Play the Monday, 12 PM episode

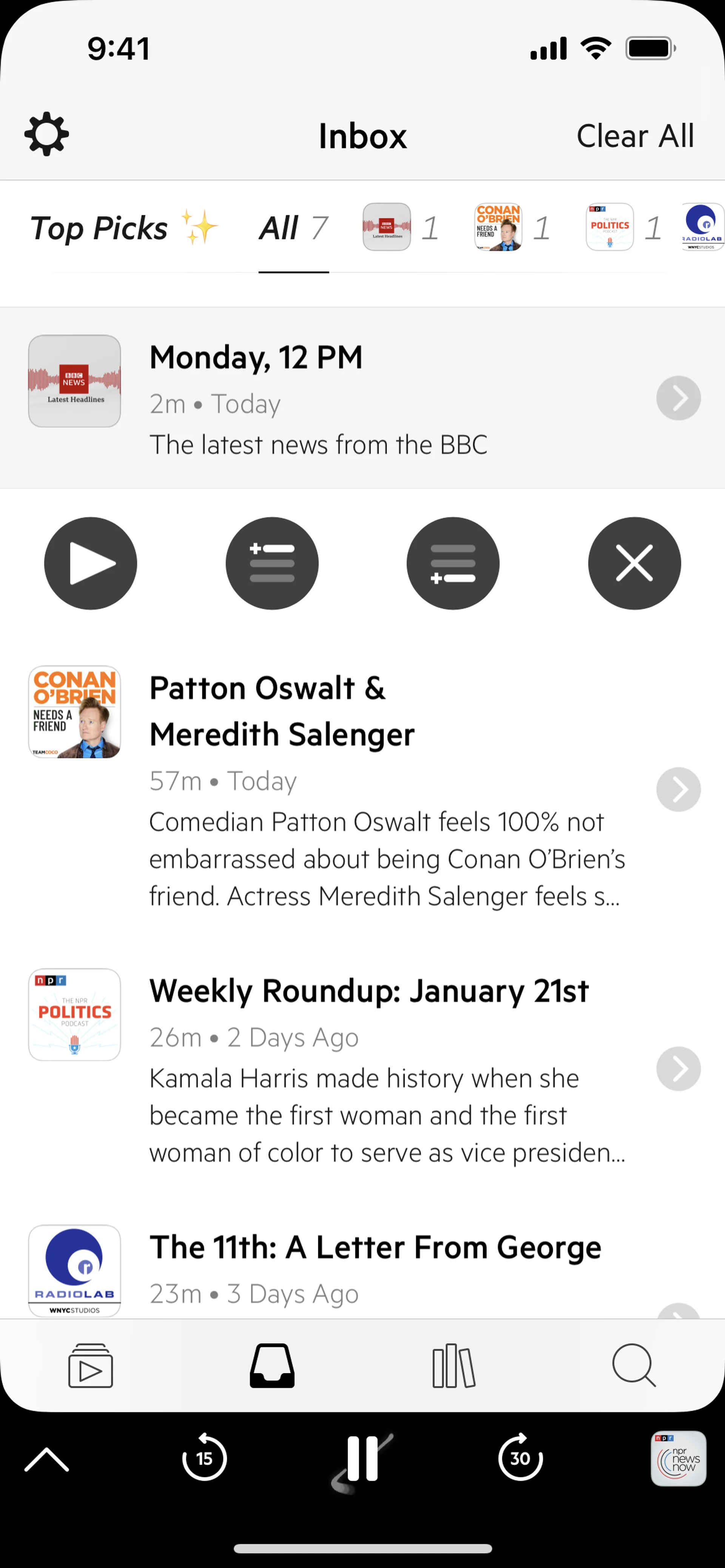coord(91,563)
